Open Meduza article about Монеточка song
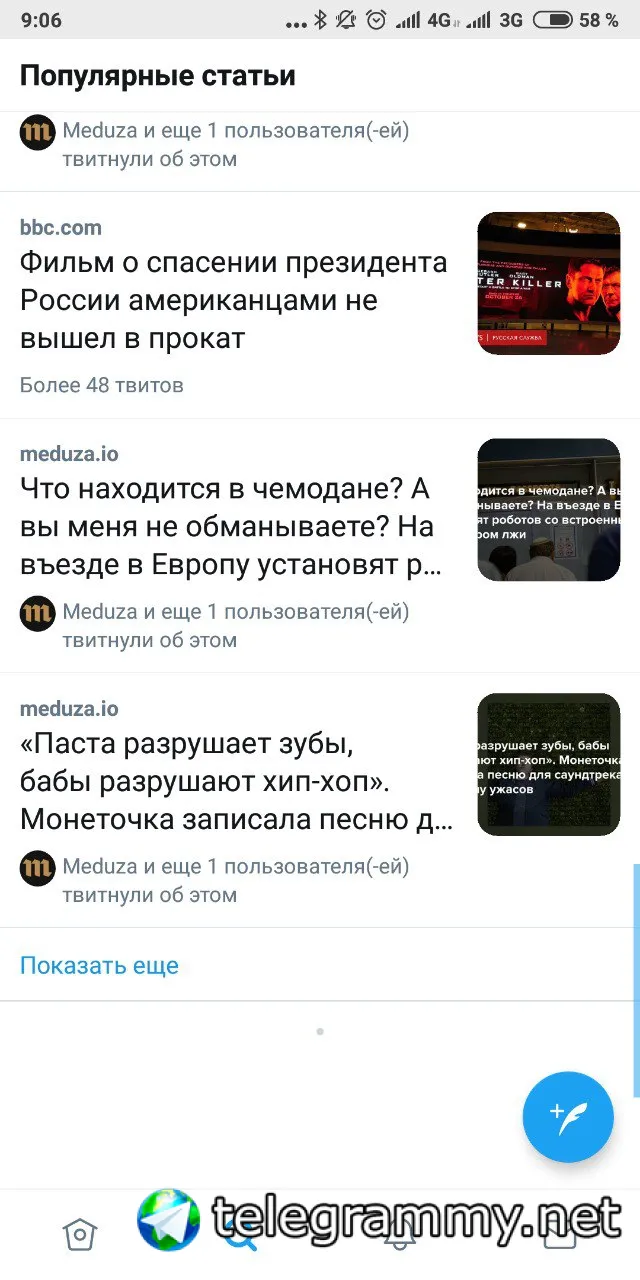This screenshot has height=1280, width=640. [x=236, y=782]
